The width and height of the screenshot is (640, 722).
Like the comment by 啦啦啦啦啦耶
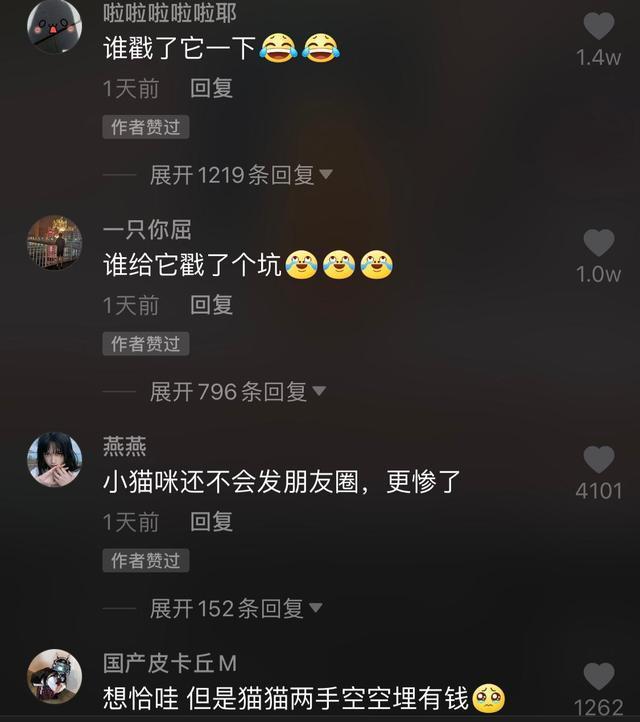coord(598,27)
